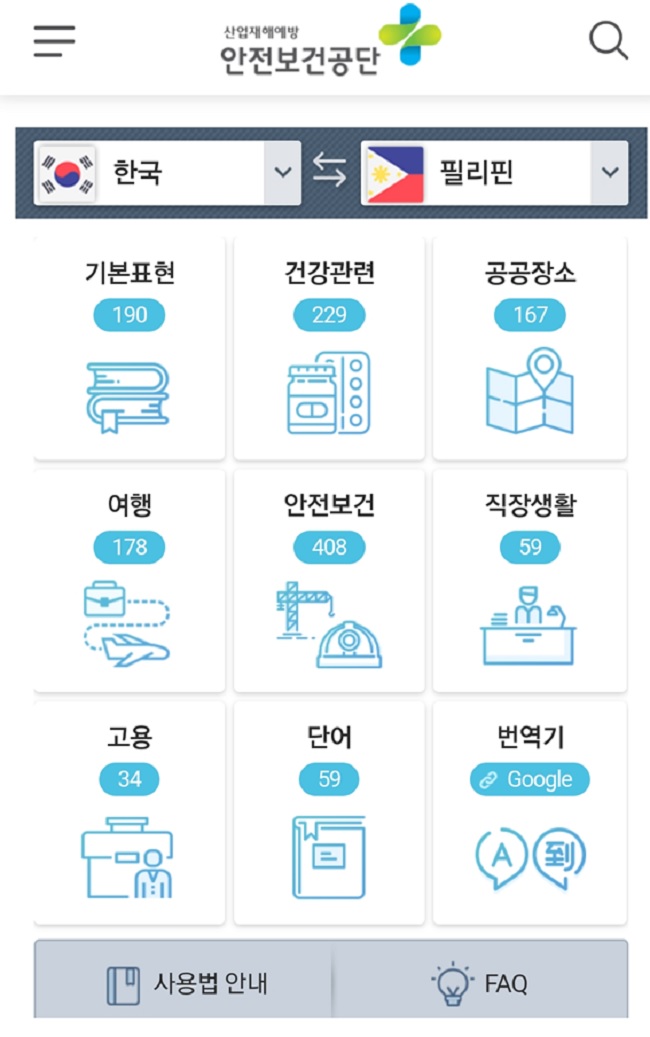The width and height of the screenshot is (650, 1037).
Task: View the 직장생활 category card
Action: (x=529, y=580)
